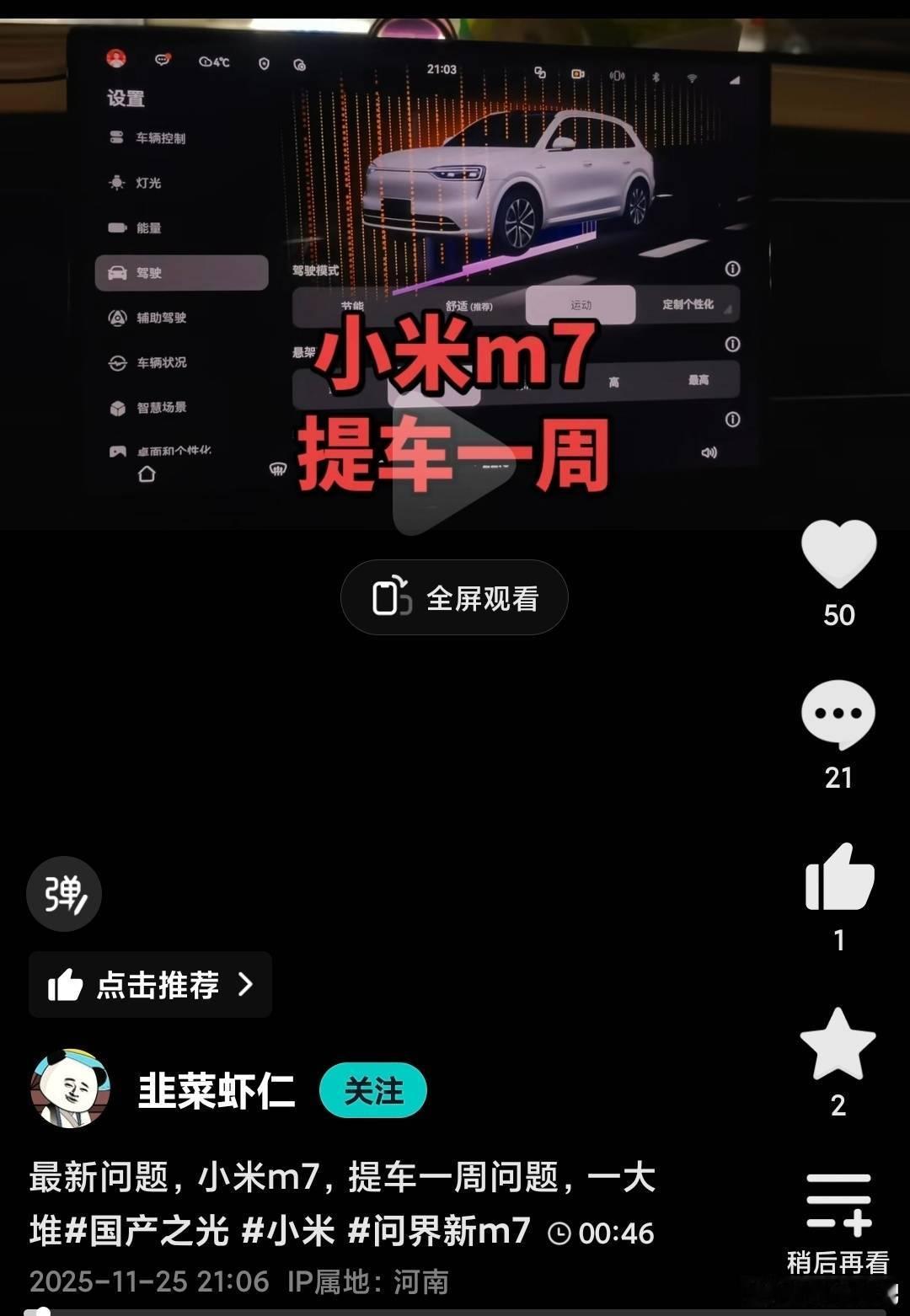Click the 关注 follow button
The width and height of the screenshot is (910, 1316).
374,1090
